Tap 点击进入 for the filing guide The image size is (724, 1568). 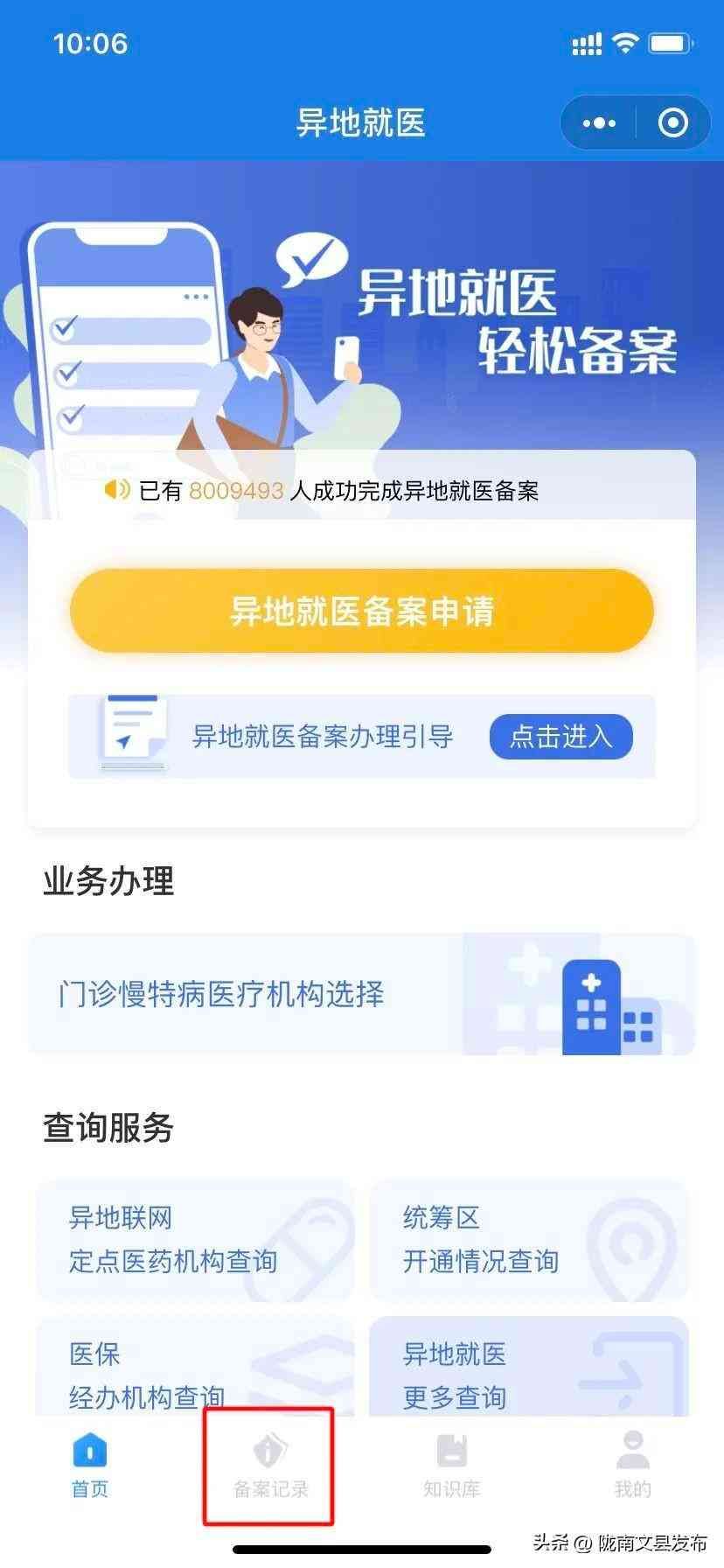[560, 737]
